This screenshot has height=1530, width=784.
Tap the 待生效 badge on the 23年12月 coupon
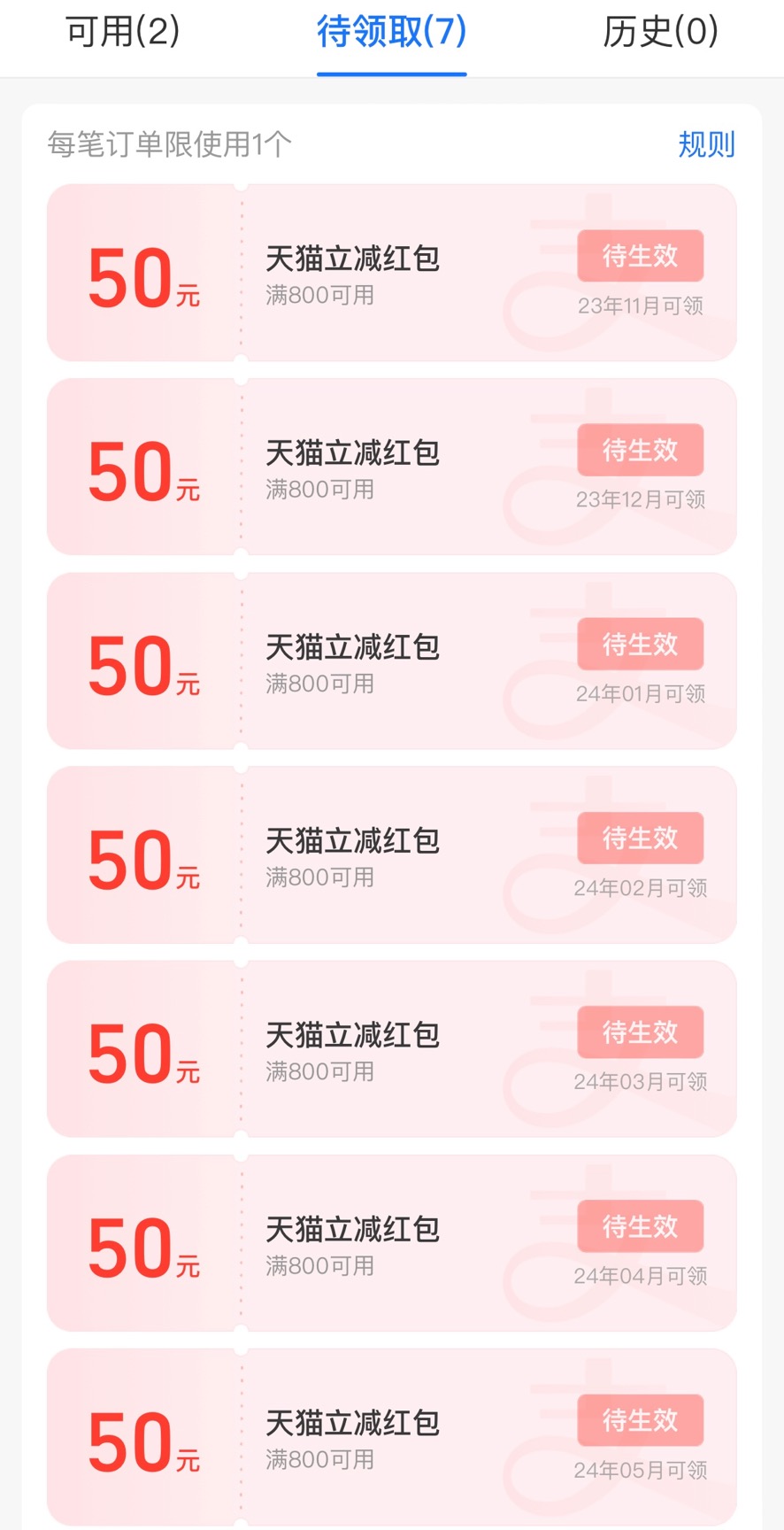pos(640,450)
